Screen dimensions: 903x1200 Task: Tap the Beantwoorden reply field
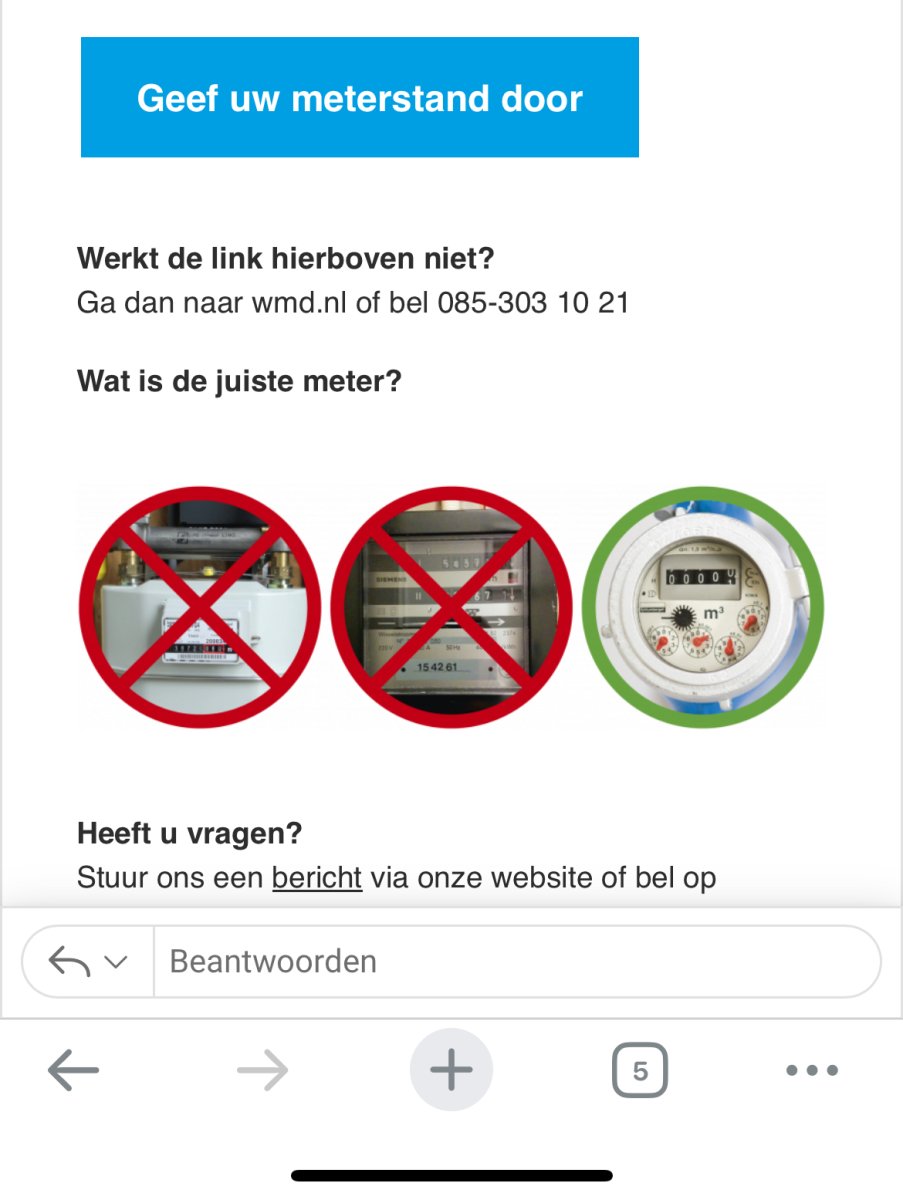[x=515, y=962]
